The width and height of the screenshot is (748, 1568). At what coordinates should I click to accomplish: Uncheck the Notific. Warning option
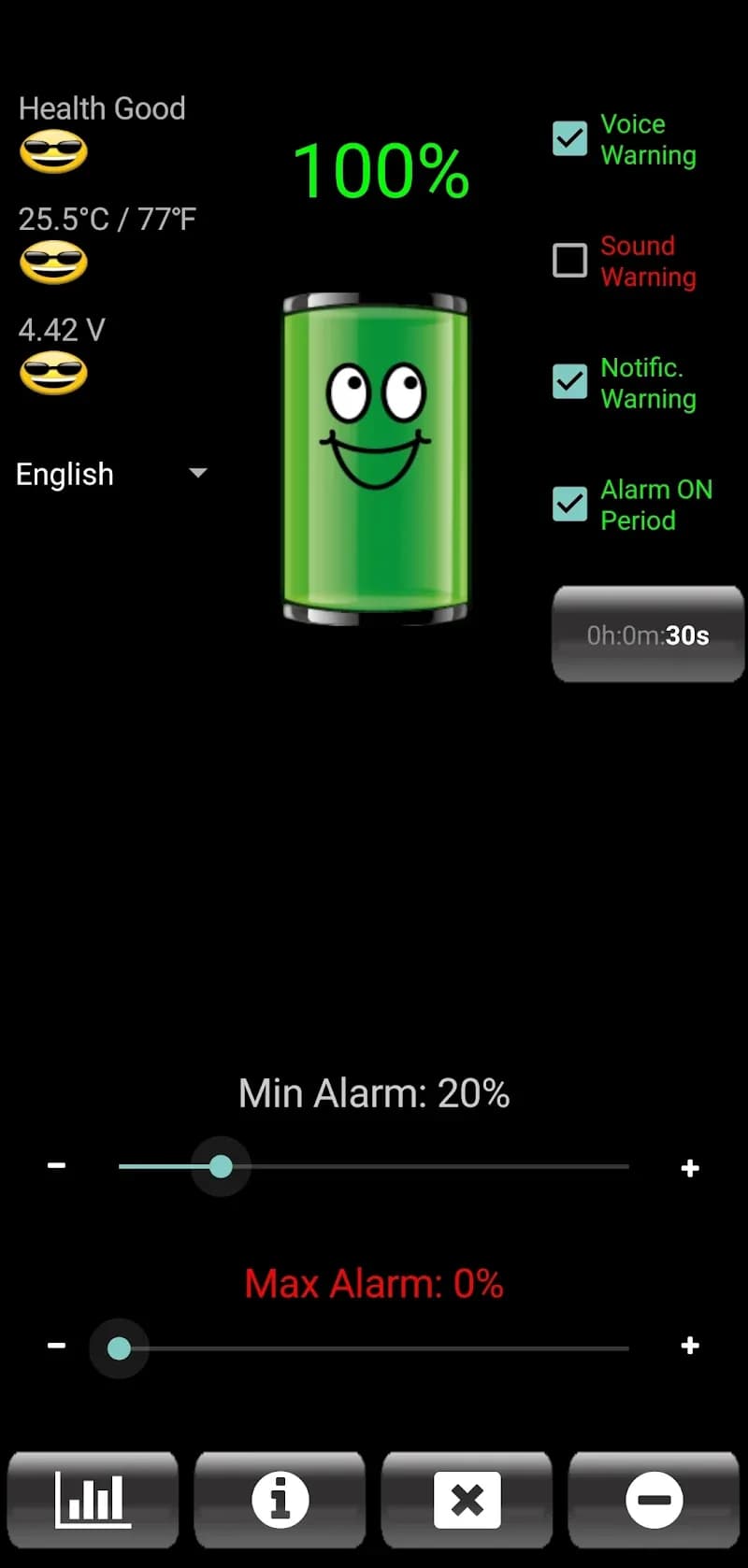point(569,382)
